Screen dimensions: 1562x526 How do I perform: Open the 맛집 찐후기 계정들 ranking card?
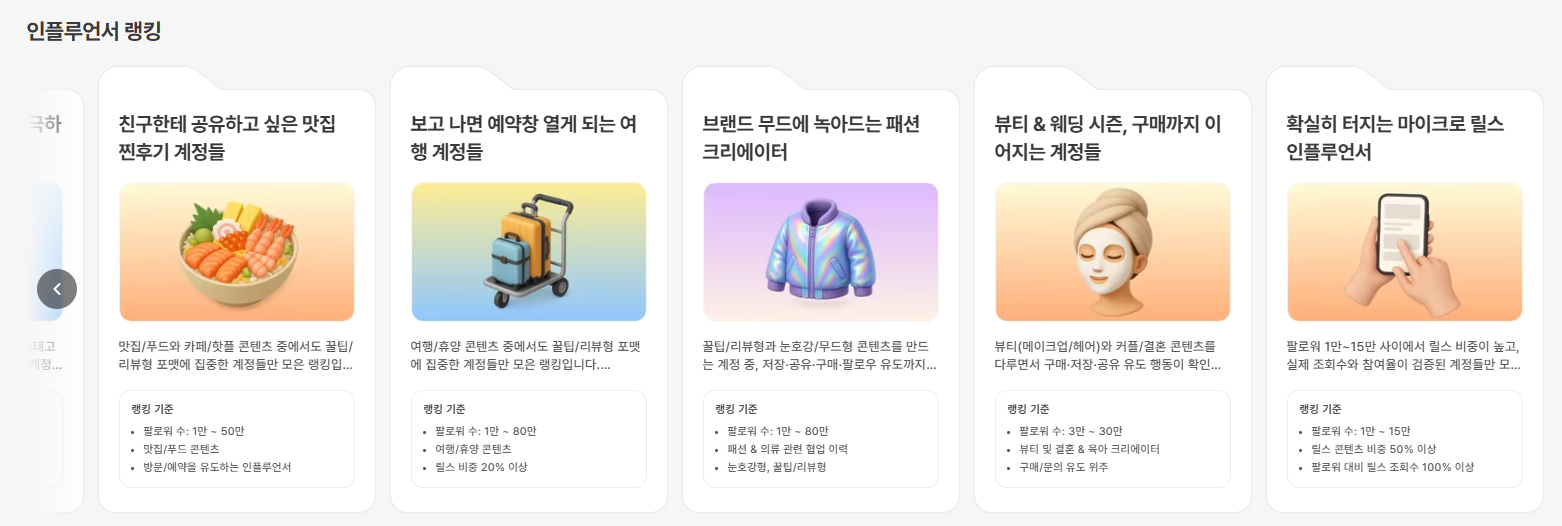pyautogui.click(x=237, y=290)
